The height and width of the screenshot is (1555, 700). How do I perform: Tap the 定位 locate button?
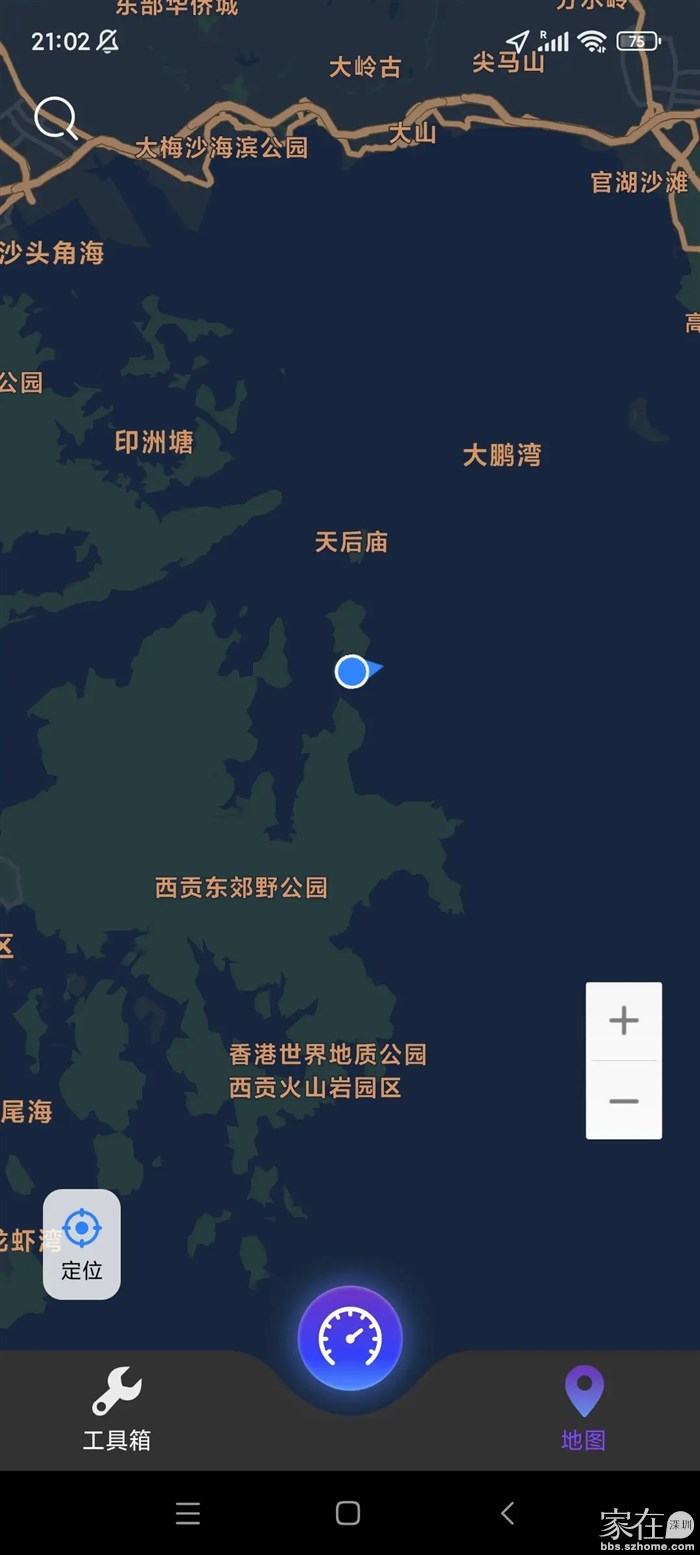click(x=82, y=1244)
